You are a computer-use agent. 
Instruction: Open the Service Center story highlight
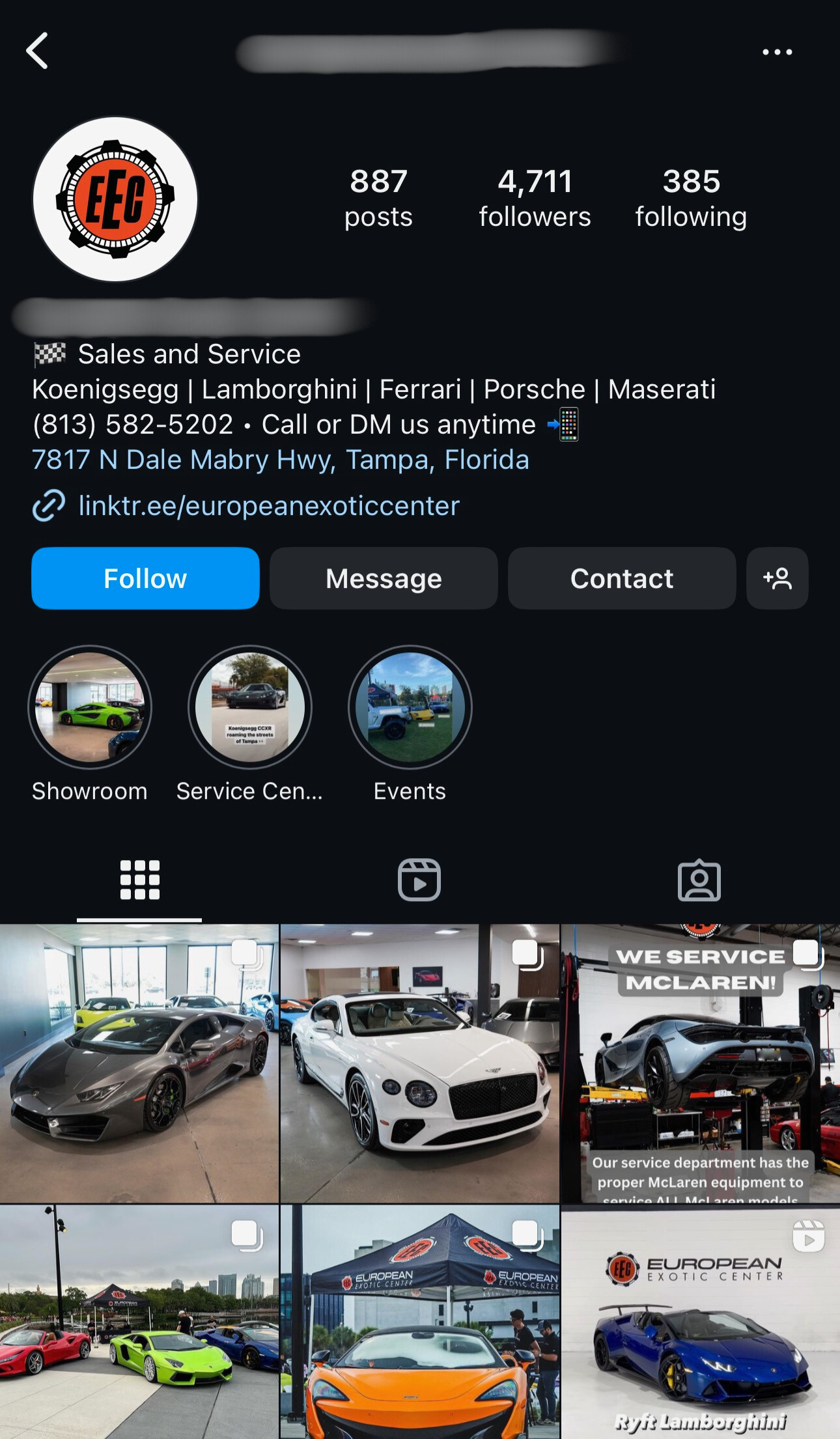[x=250, y=708]
